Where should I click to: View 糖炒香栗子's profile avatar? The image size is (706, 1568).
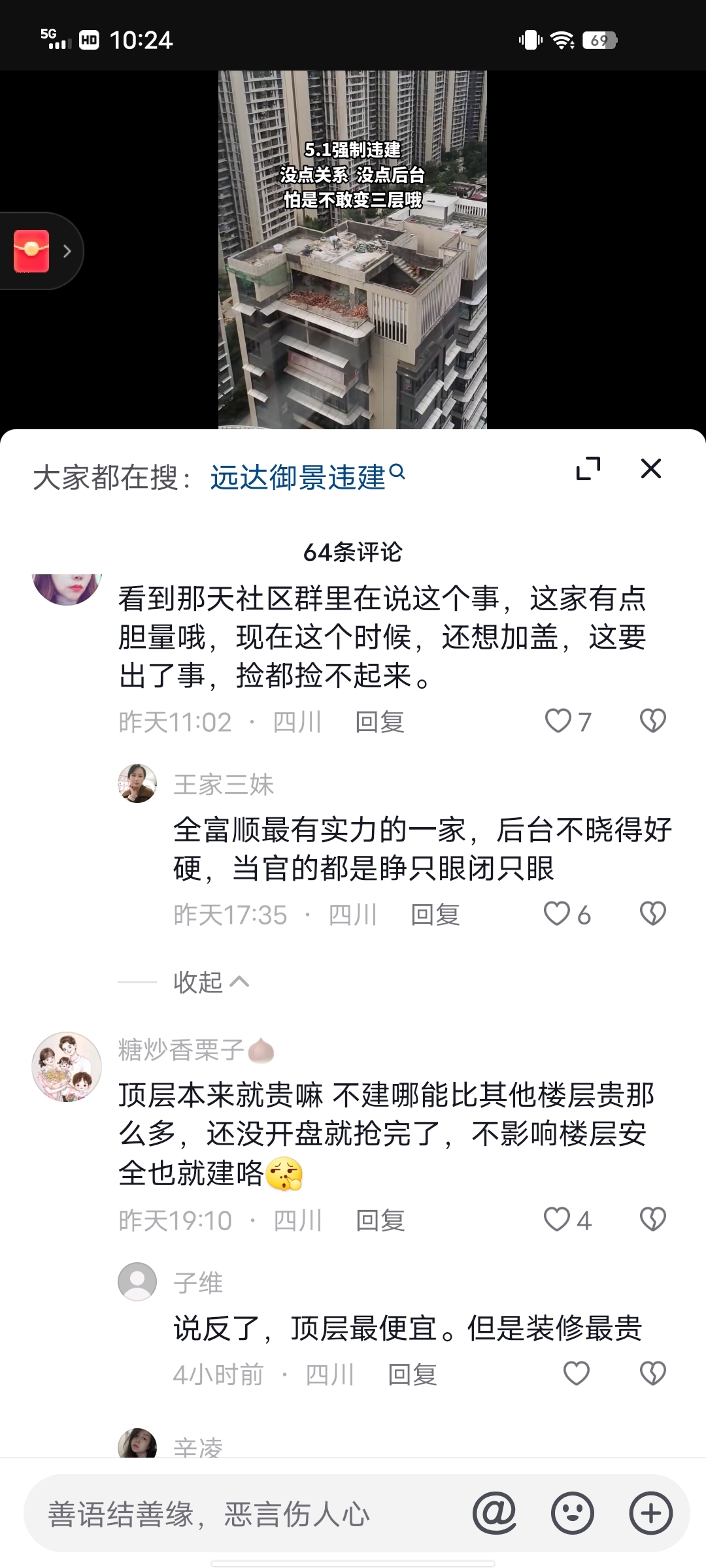click(x=67, y=1067)
